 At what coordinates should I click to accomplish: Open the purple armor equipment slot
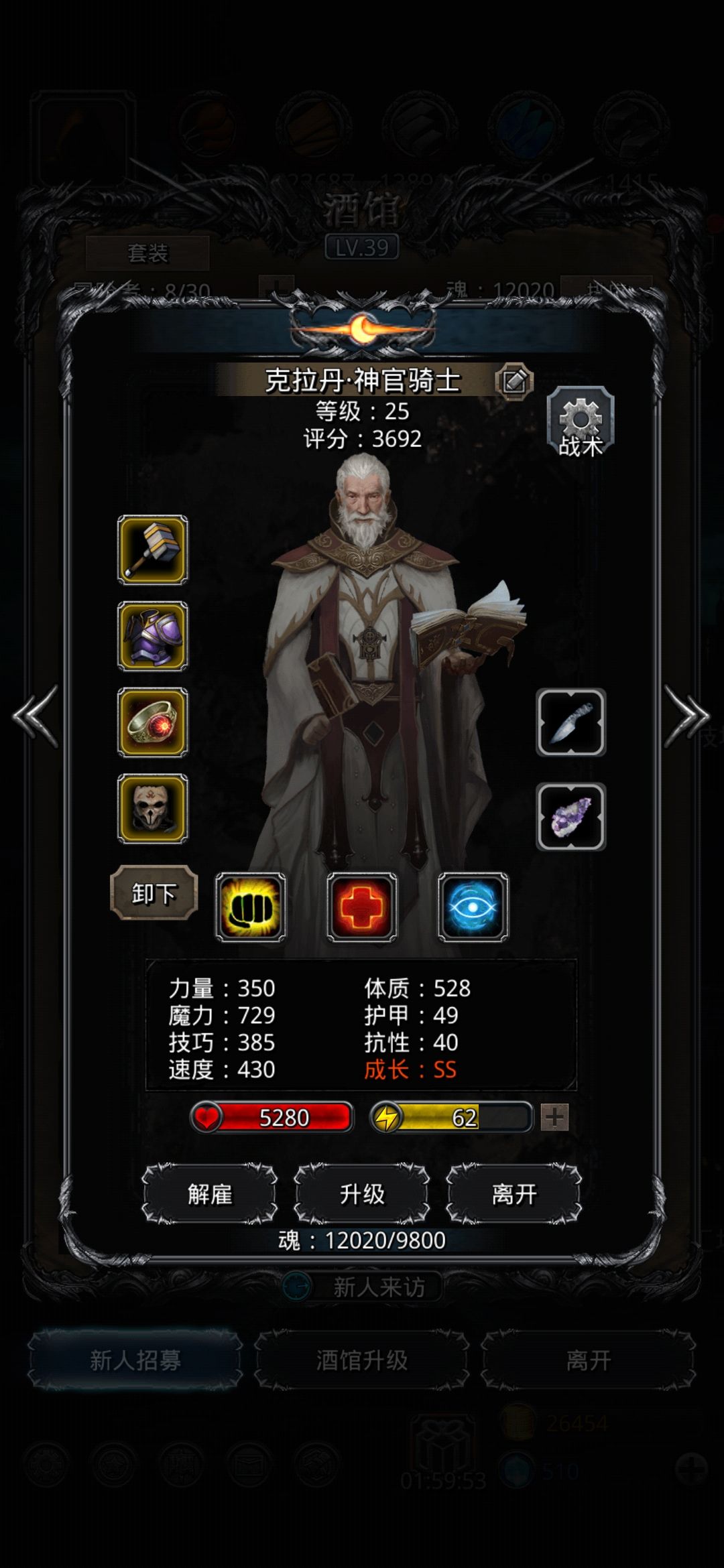coord(153,636)
